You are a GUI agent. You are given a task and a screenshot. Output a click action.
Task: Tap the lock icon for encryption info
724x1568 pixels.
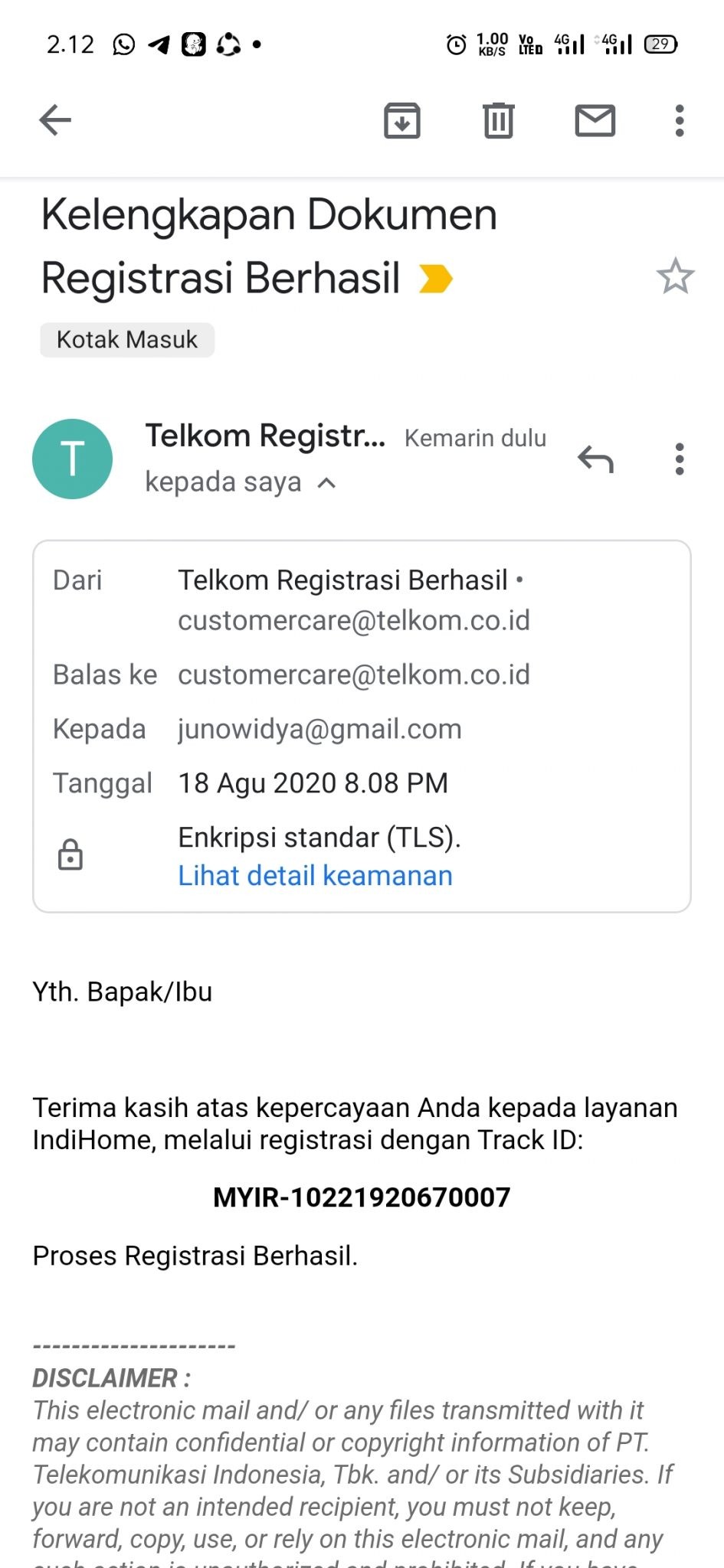(70, 854)
